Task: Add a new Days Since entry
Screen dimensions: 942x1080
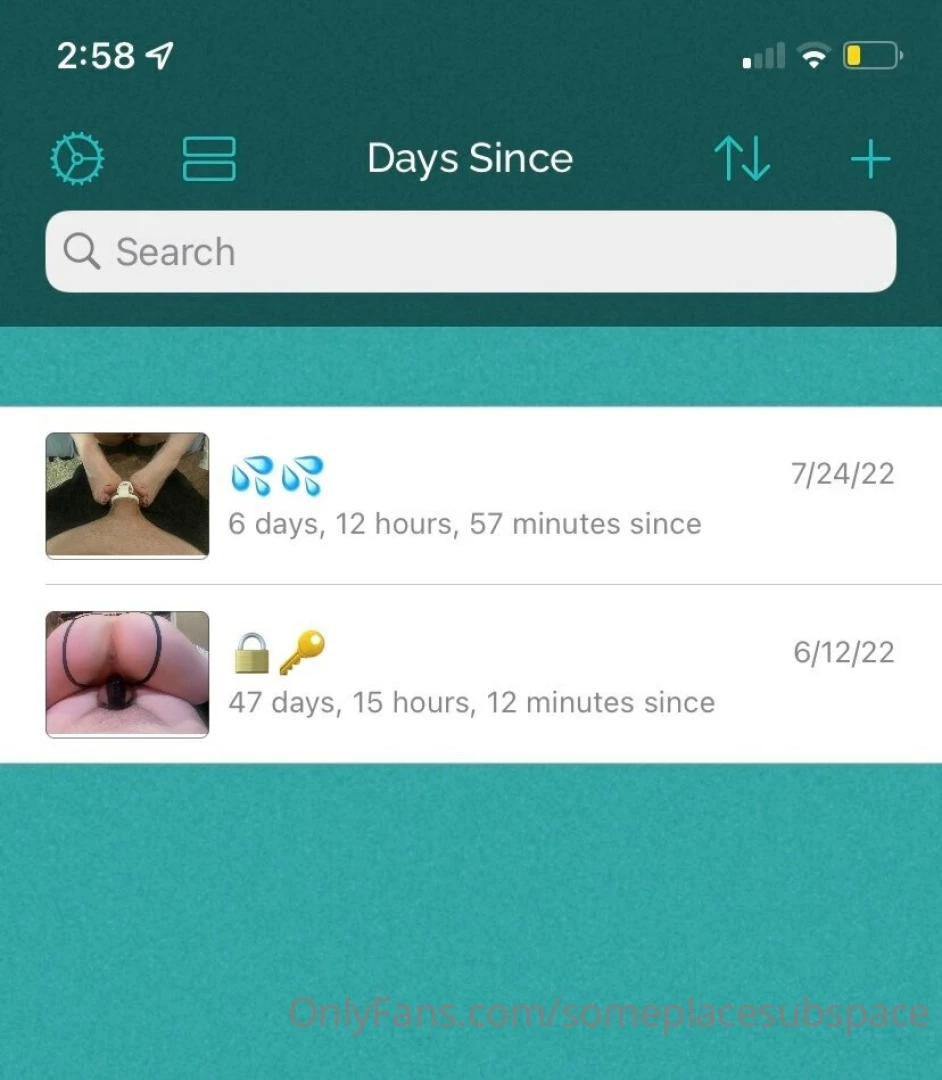Action: (870, 159)
